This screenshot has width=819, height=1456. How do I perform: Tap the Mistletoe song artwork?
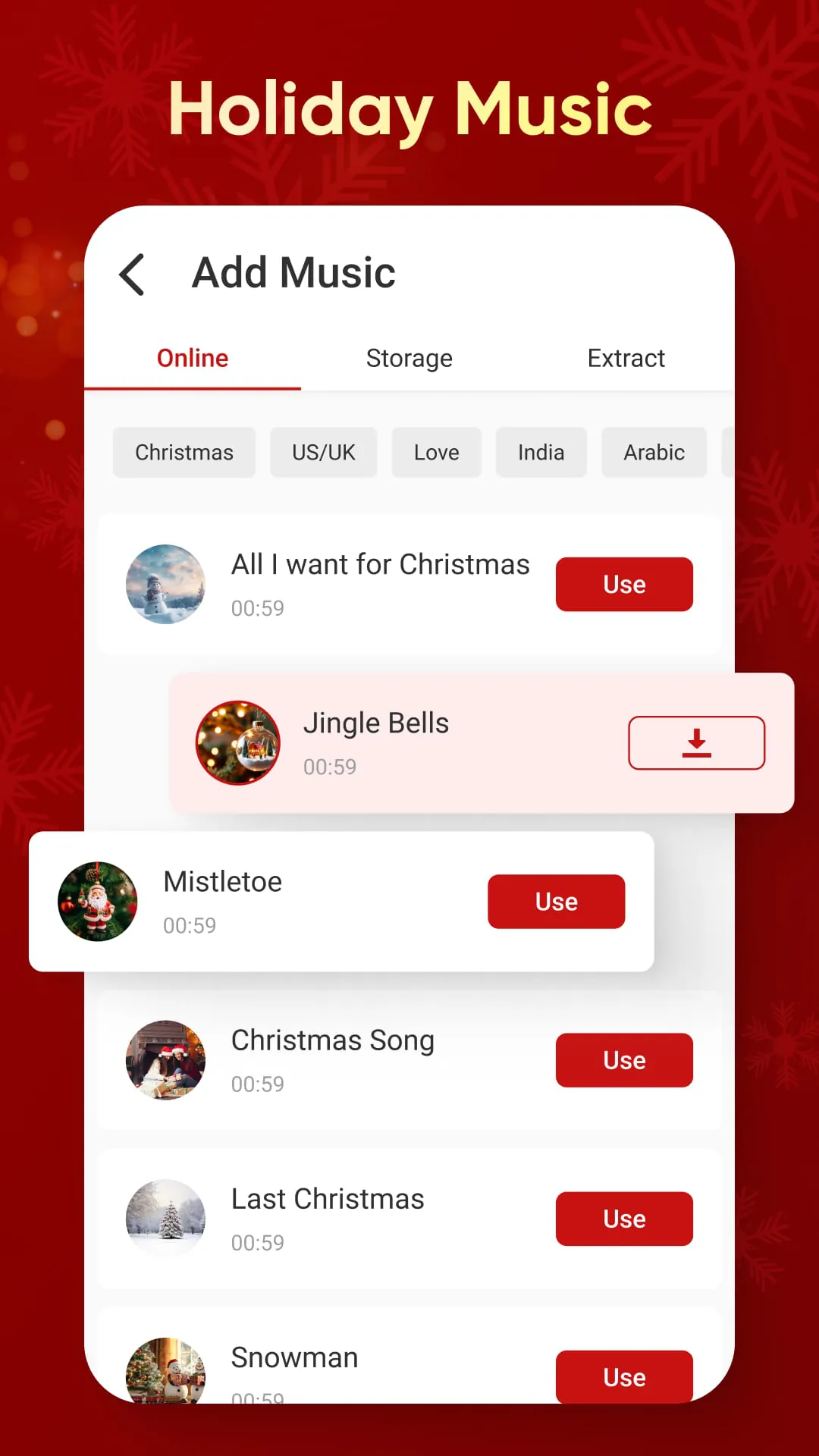click(x=98, y=902)
